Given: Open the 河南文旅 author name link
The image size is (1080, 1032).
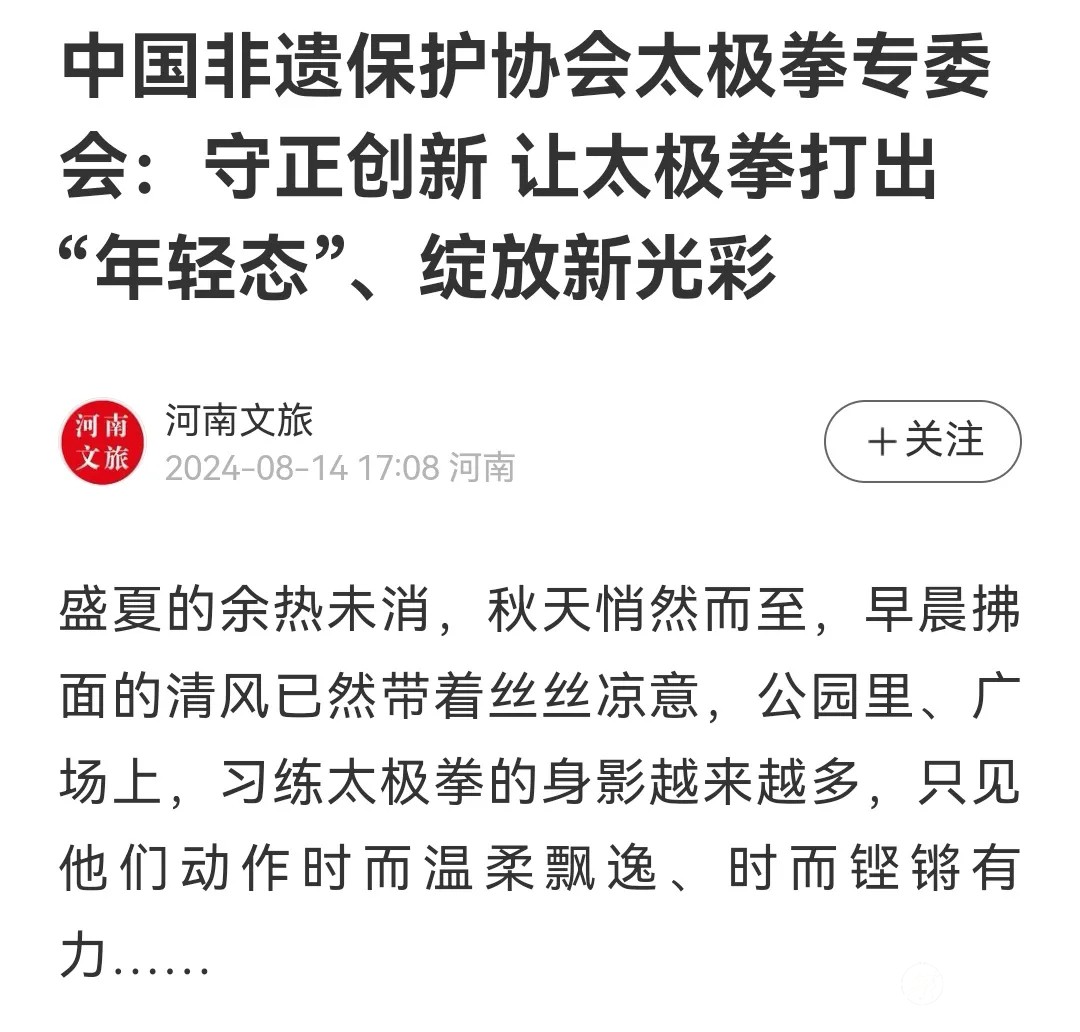Looking at the screenshot, I should pyautogui.click(x=239, y=422).
